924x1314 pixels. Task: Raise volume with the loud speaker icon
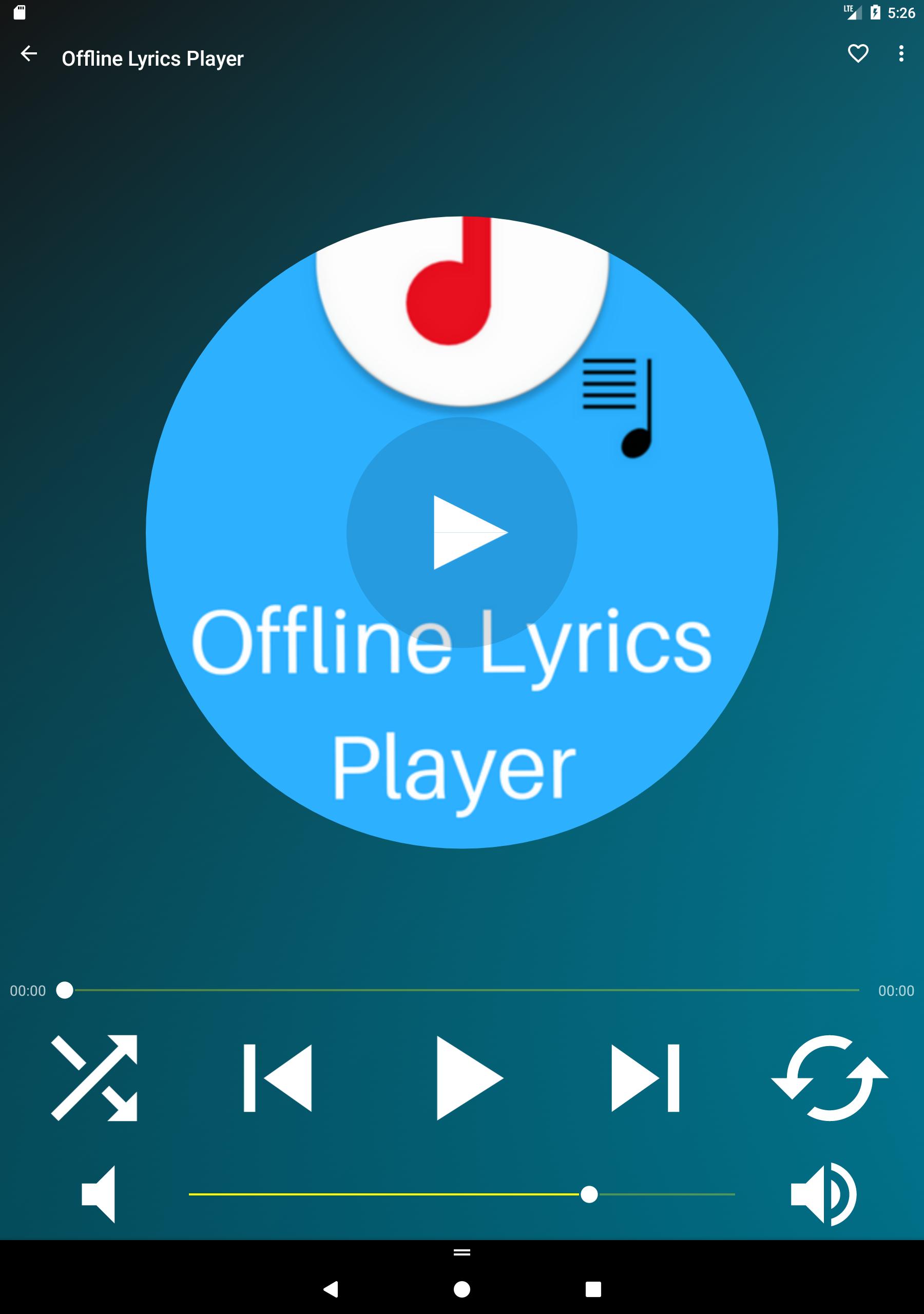pos(823,1194)
